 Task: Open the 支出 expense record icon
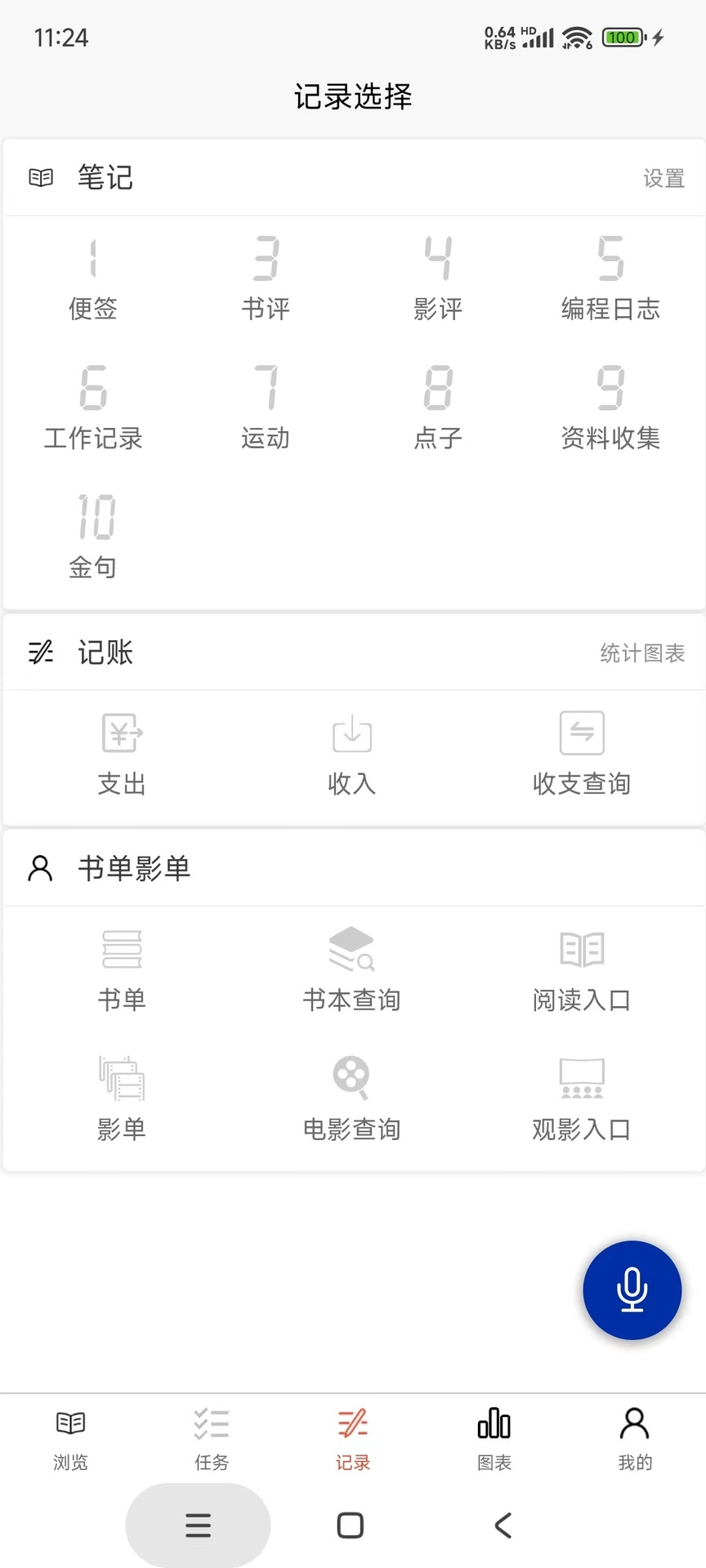point(121,753)
